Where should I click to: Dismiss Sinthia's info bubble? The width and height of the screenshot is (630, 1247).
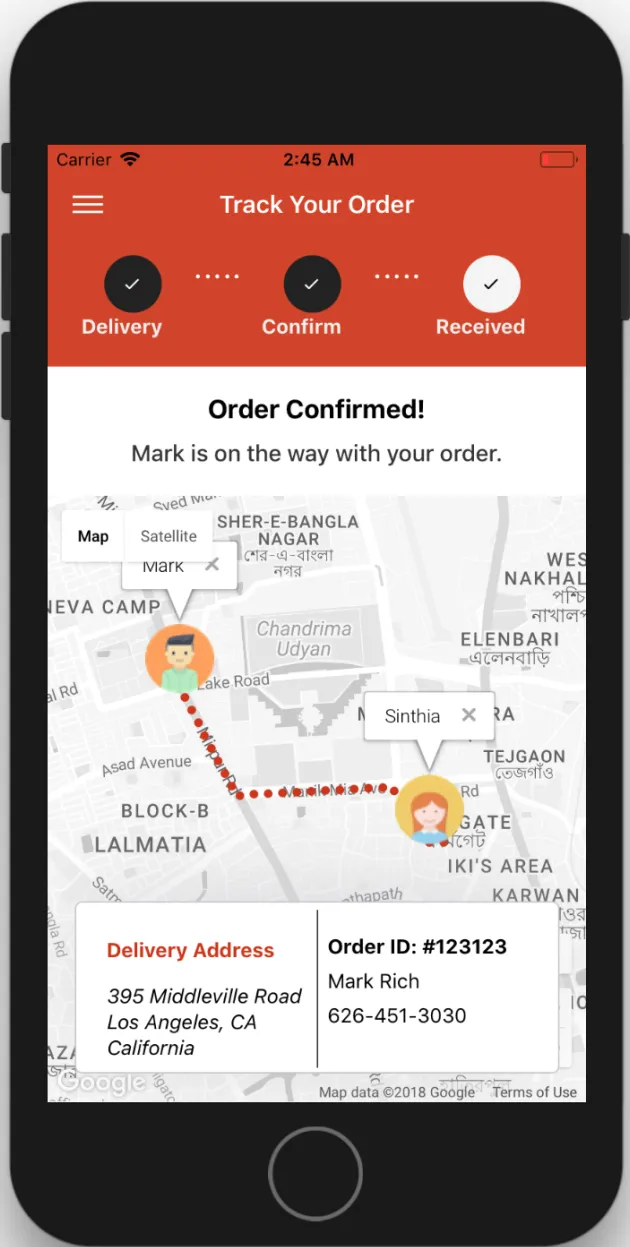coord(468,715)
